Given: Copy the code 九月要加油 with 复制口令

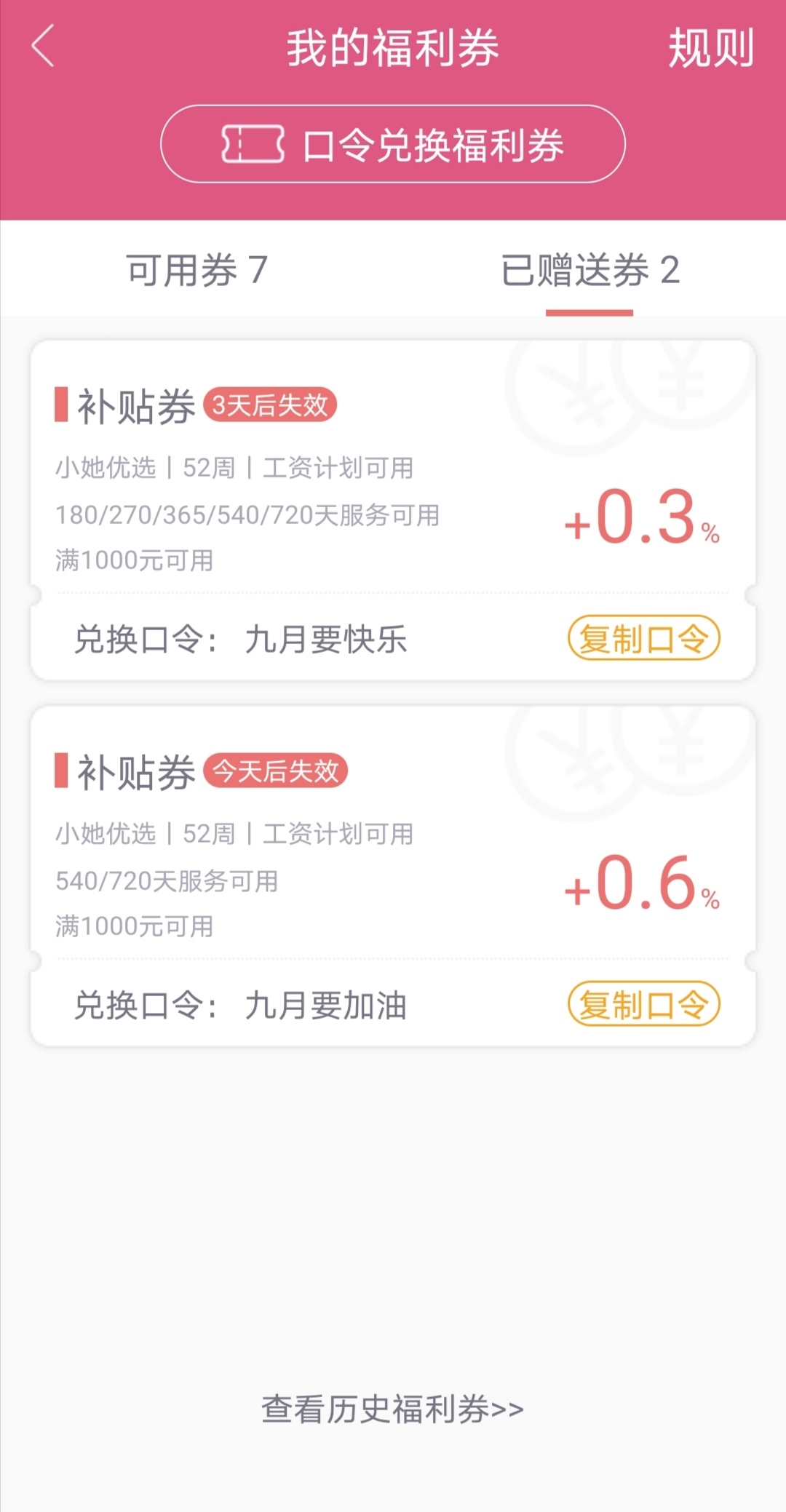Looking at the screenshot, I should [x=643, y=1004].
